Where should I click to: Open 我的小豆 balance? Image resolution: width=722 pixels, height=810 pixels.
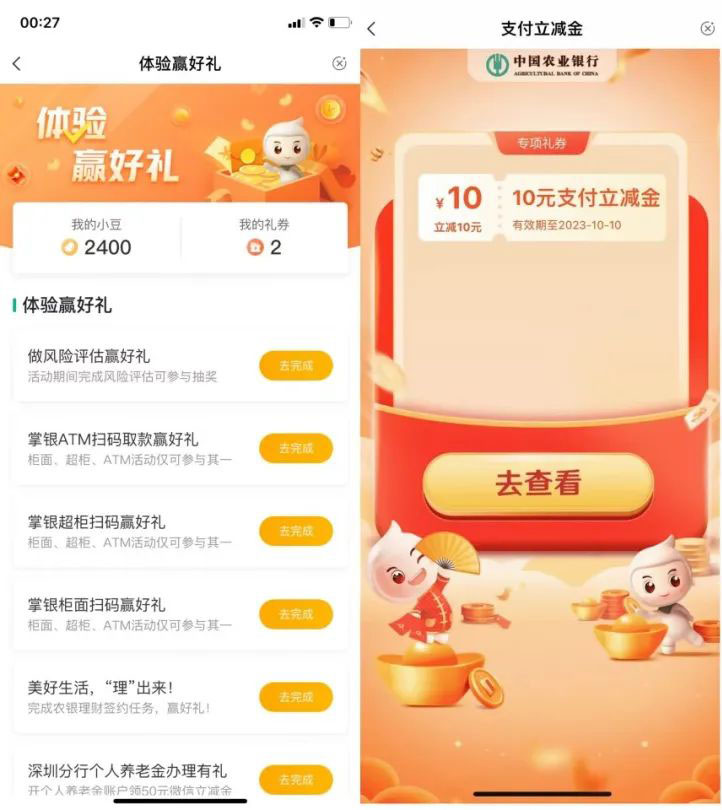96,238
